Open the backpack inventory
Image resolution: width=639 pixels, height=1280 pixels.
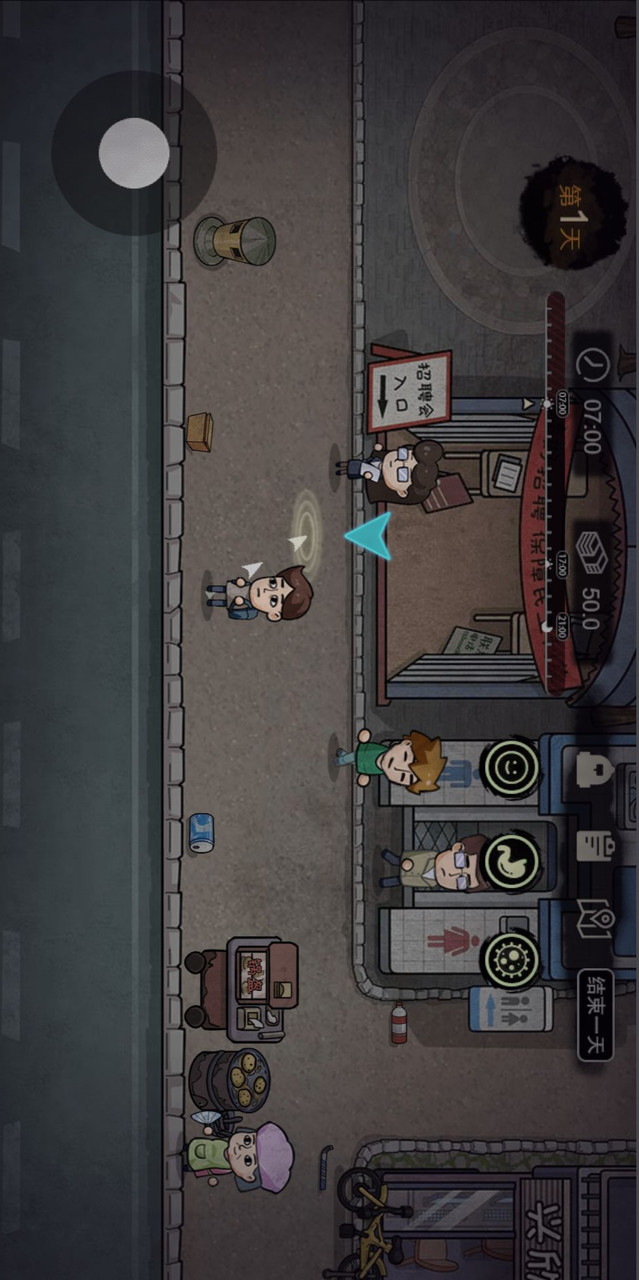point(594,769)
